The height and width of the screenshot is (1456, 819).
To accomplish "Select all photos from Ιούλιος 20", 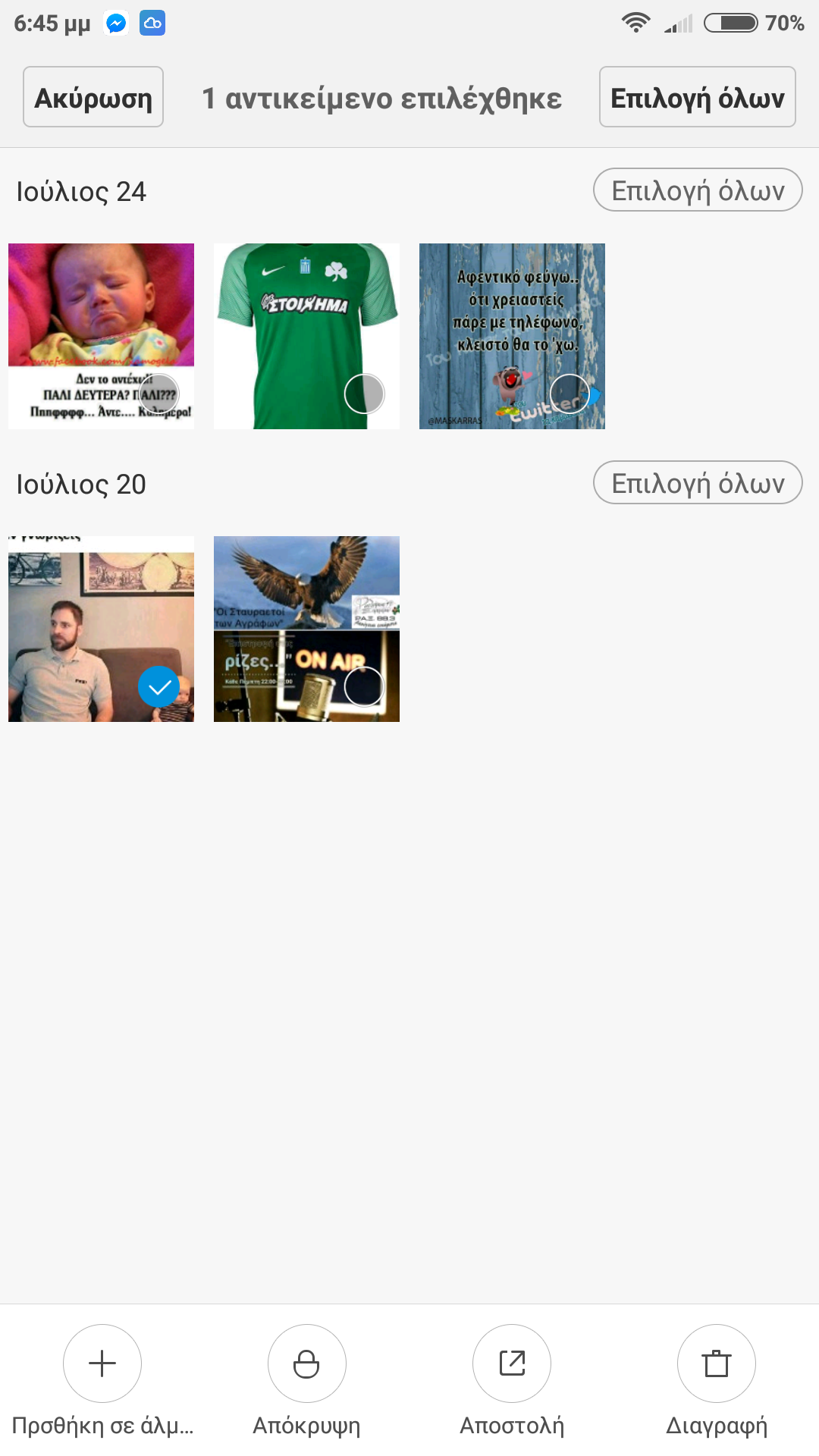I will click(x=697, y=483).
